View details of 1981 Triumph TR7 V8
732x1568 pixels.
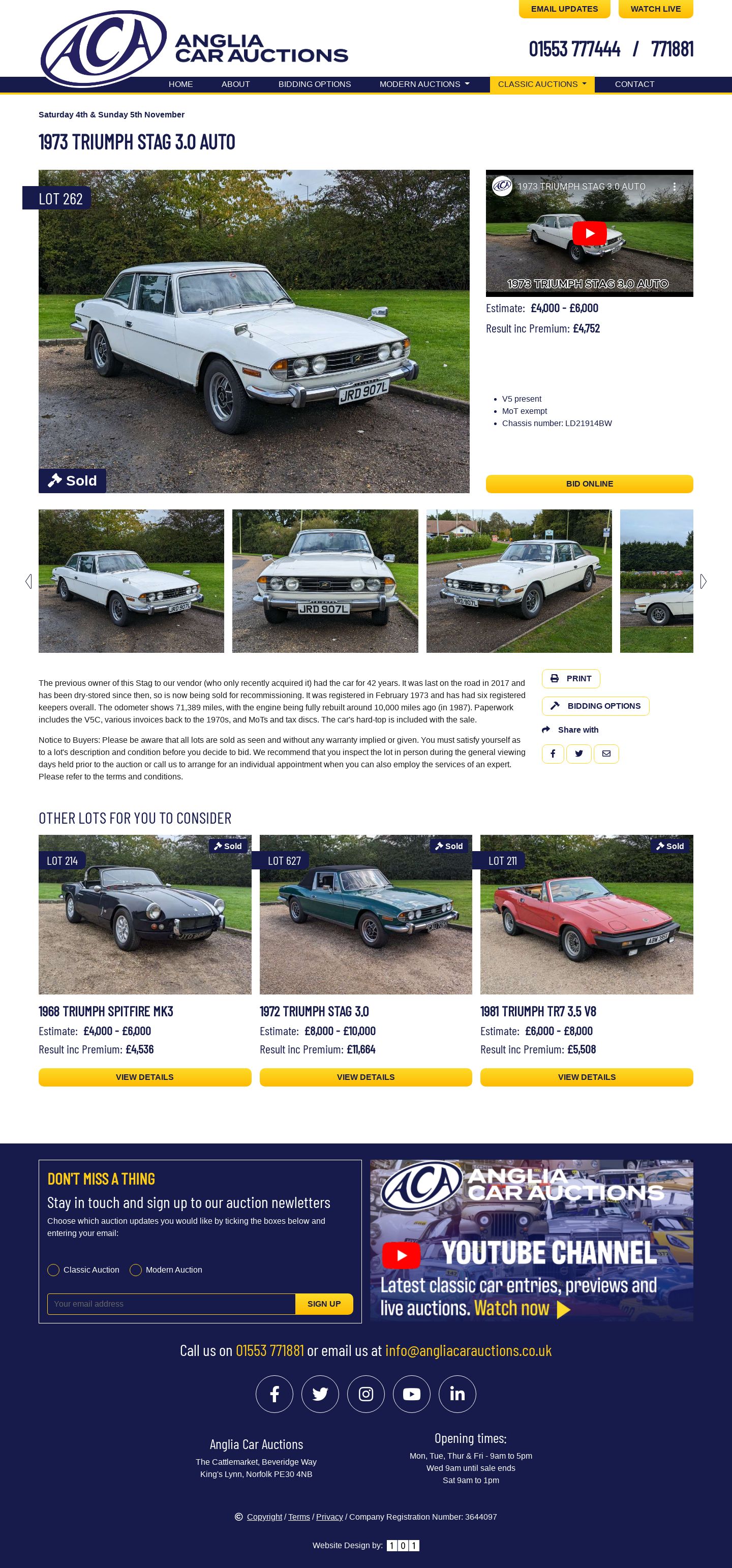(x=587, y=1077)
